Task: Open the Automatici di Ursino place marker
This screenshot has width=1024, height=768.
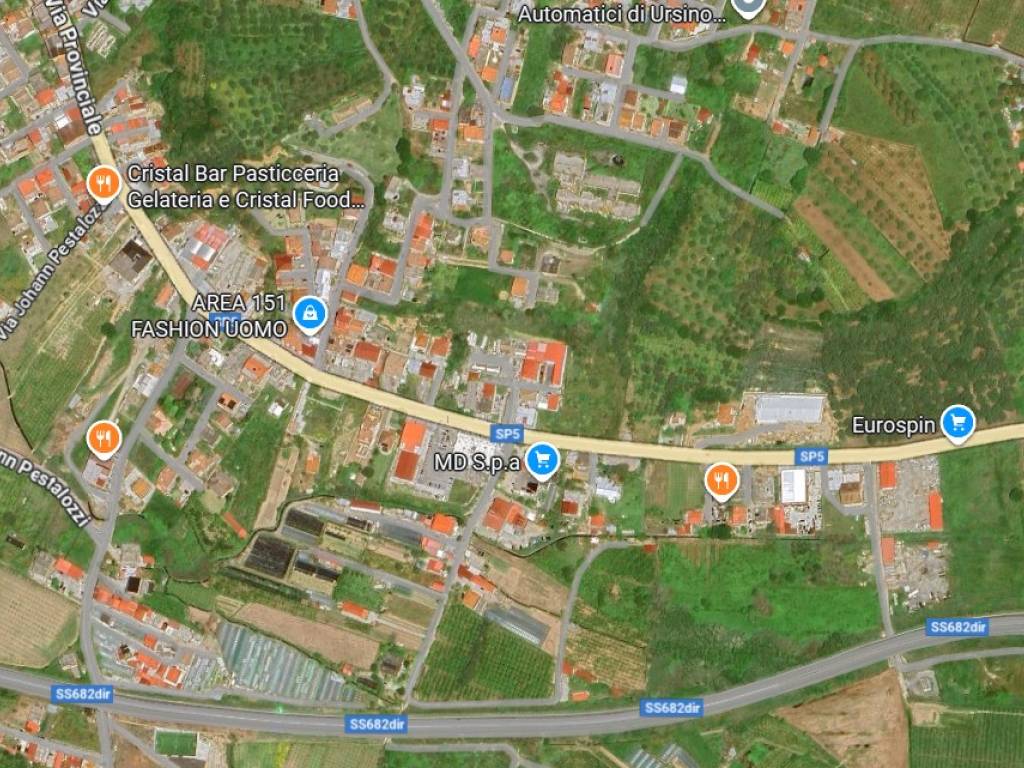Action: 747,7
